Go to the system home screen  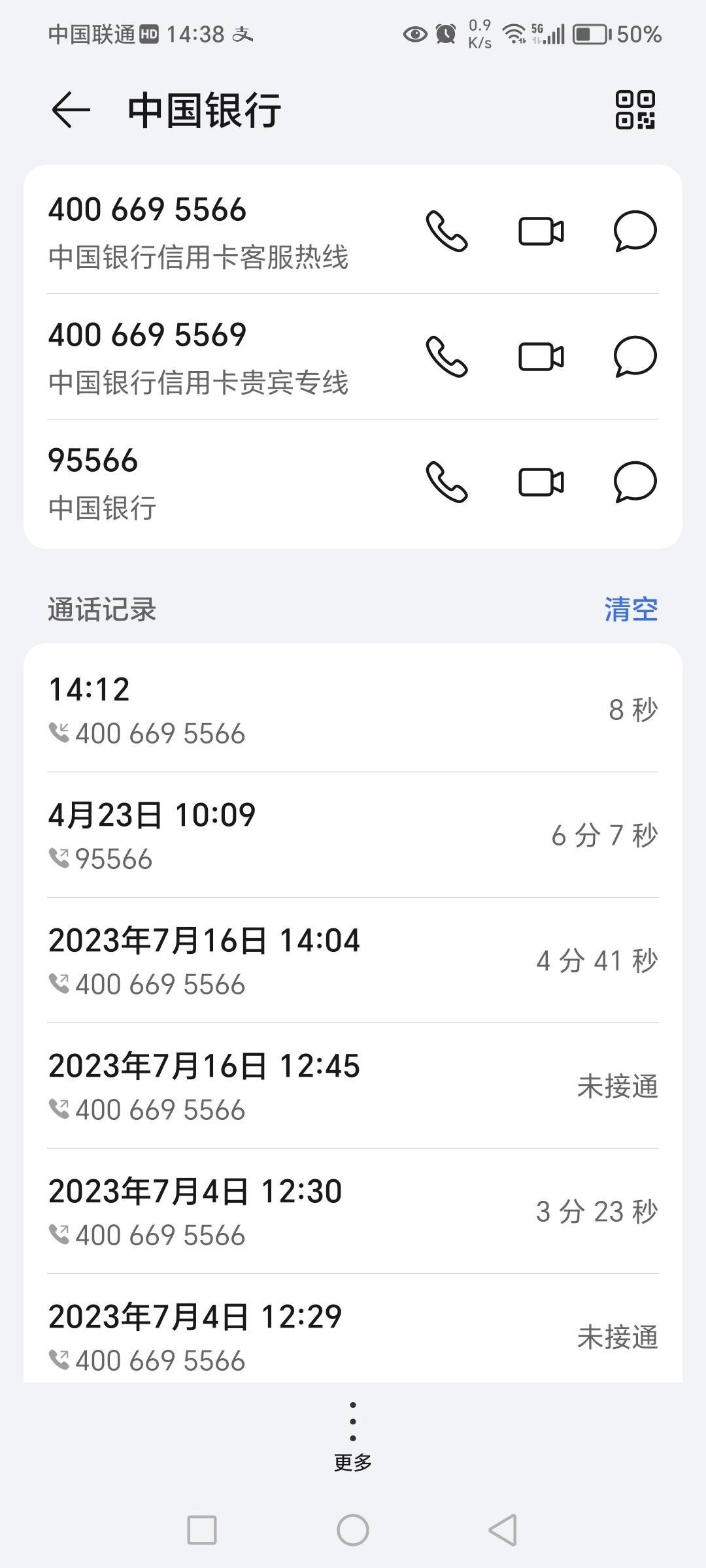(x=353, y=1530)
